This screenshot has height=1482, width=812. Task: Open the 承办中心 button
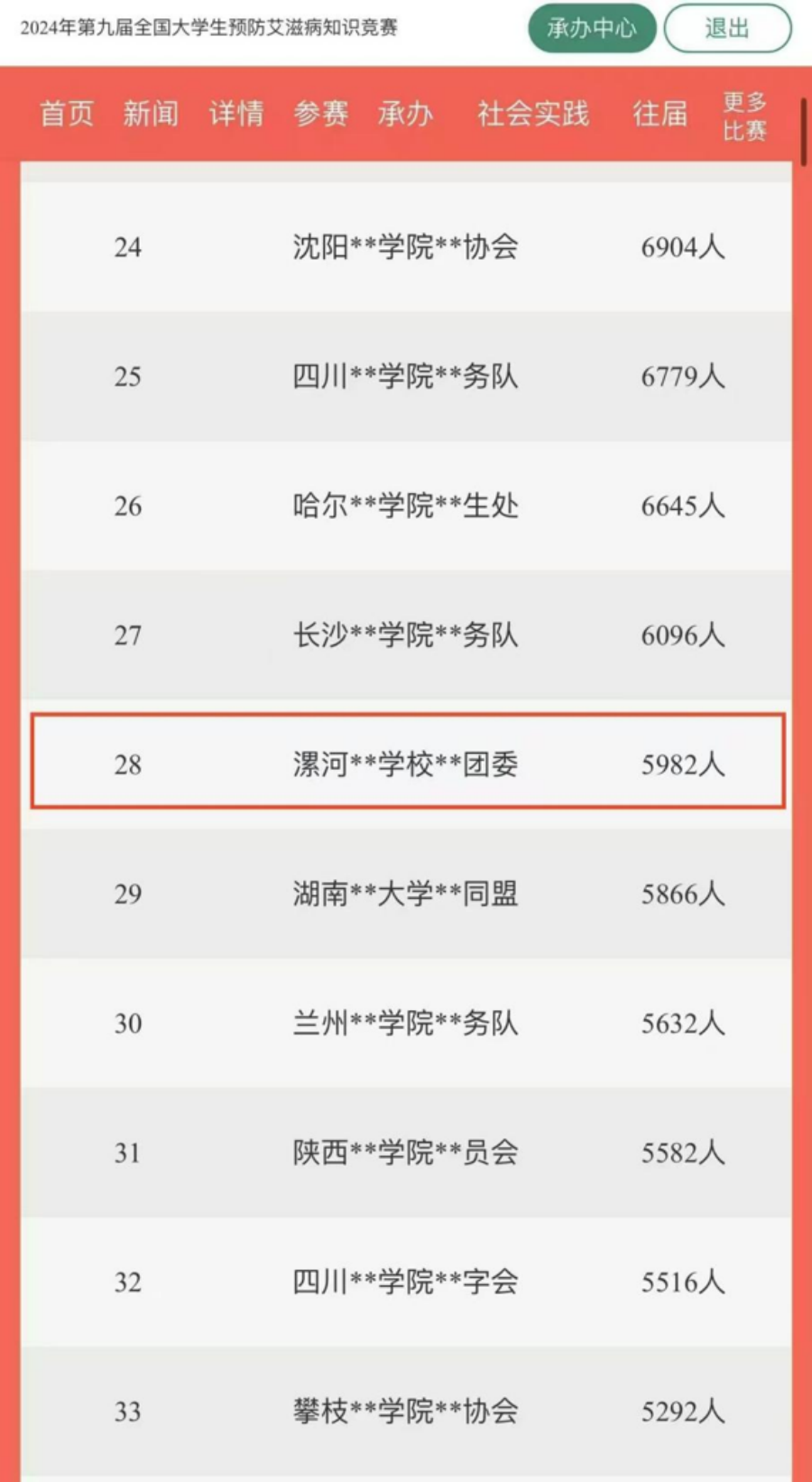[x=592, y=28]
